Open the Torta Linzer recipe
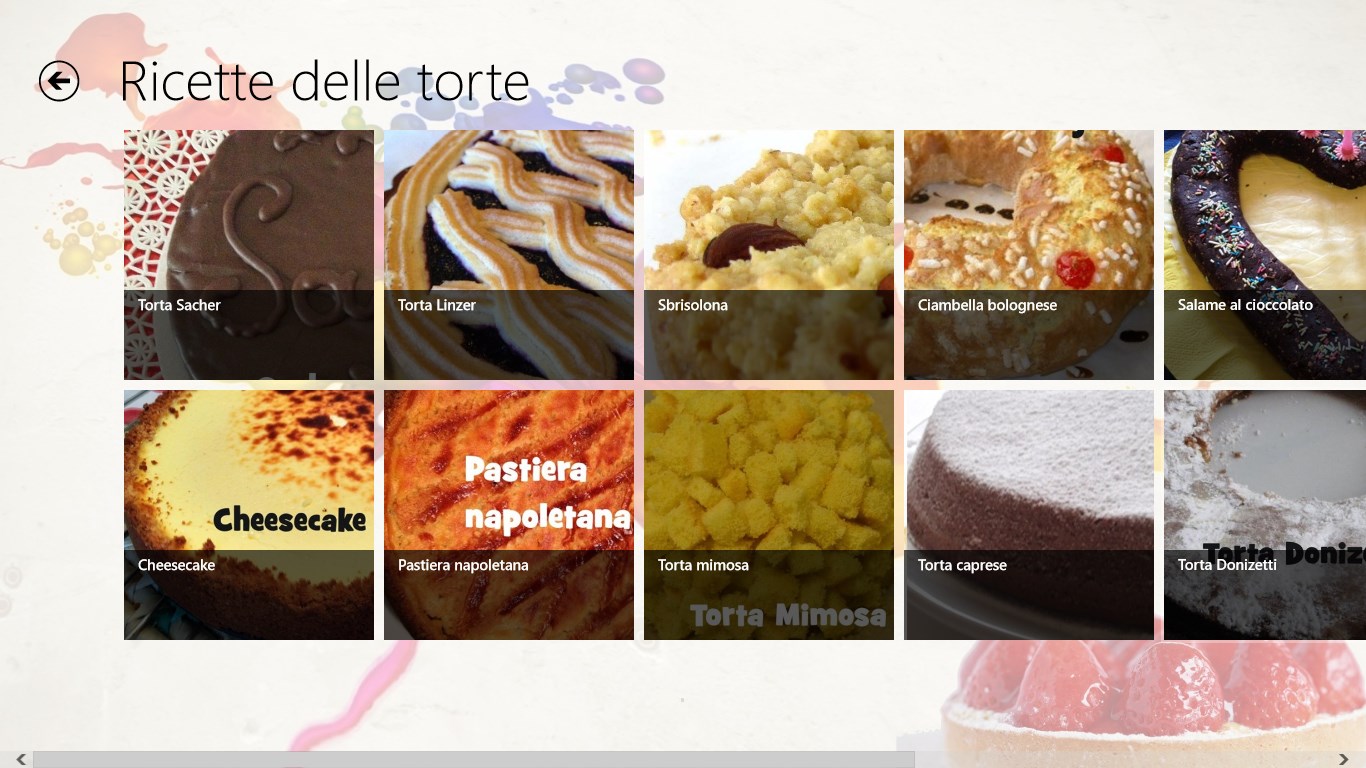1366x768 pixels. [509, 255]
